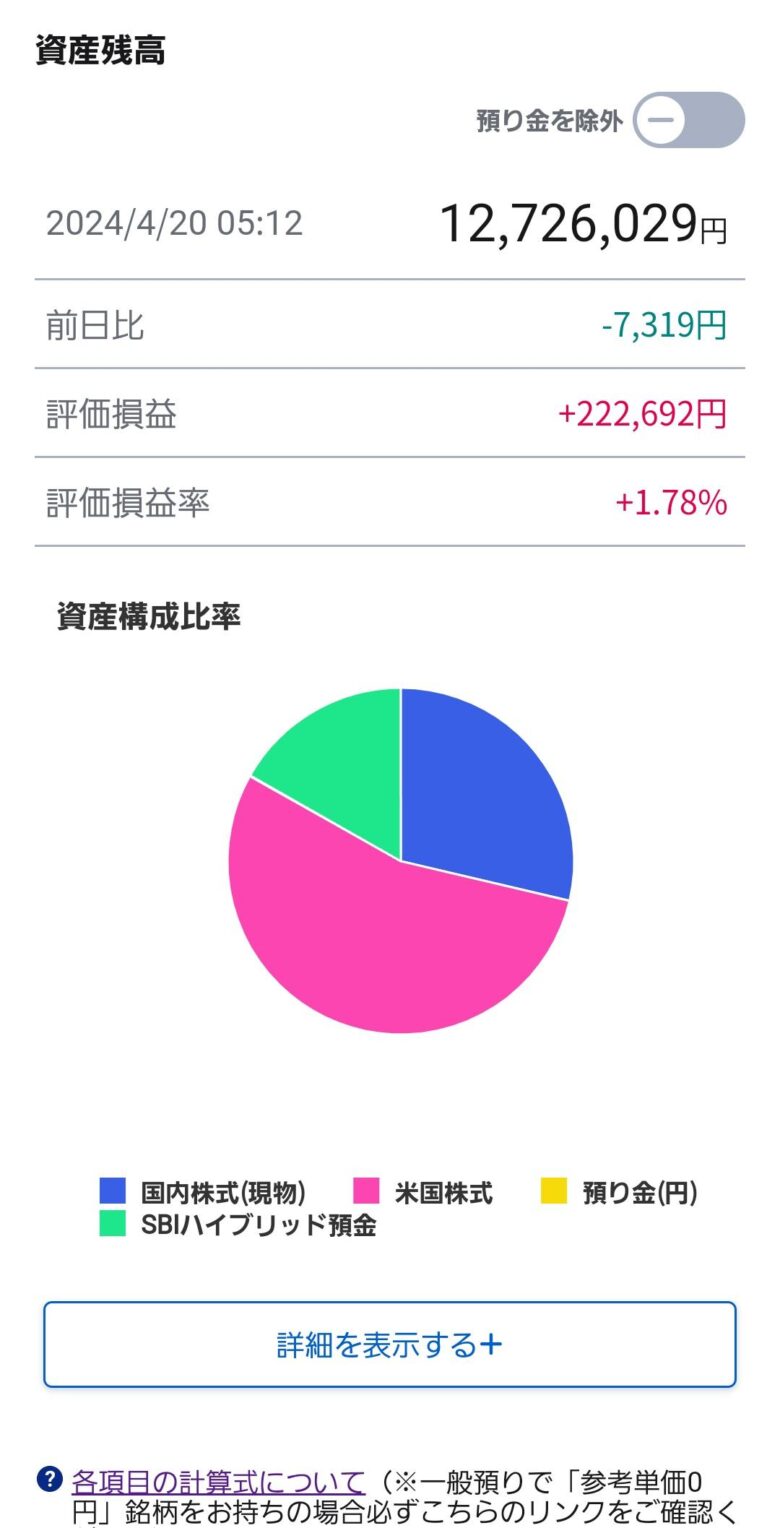
Task: Expand details with 詳細を表示する button
Action: pos(389,1345)
